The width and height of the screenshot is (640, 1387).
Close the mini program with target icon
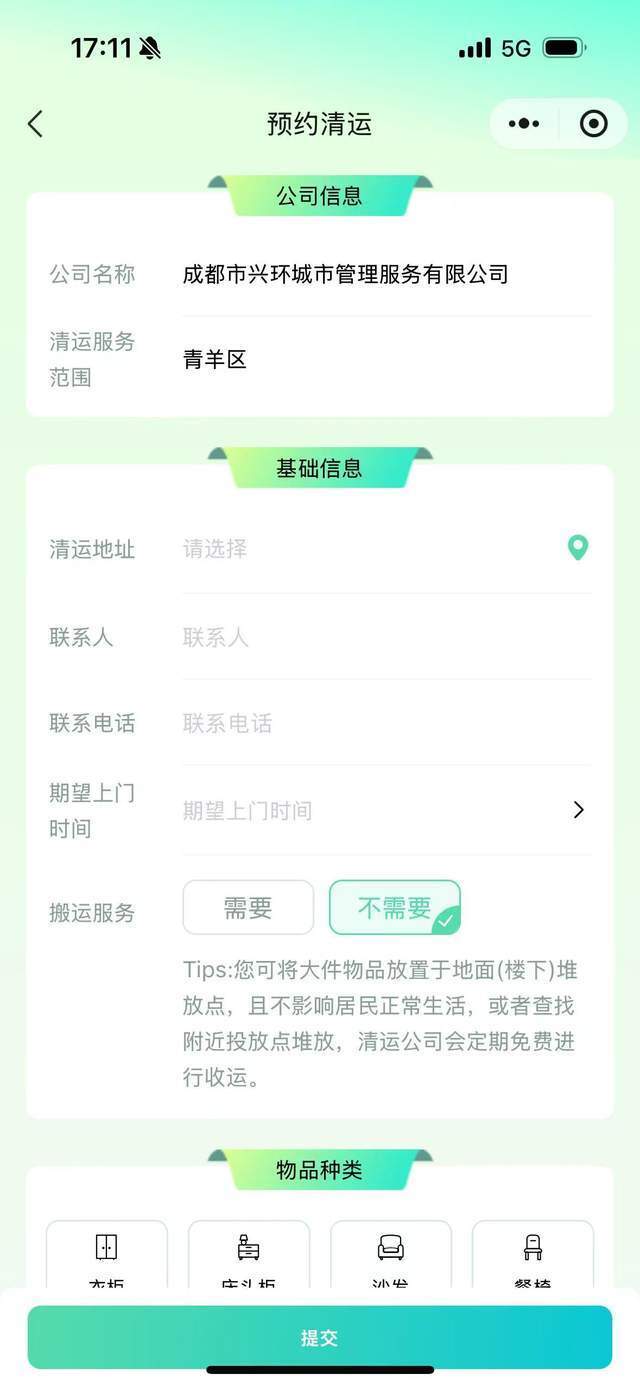coord(593,124)
